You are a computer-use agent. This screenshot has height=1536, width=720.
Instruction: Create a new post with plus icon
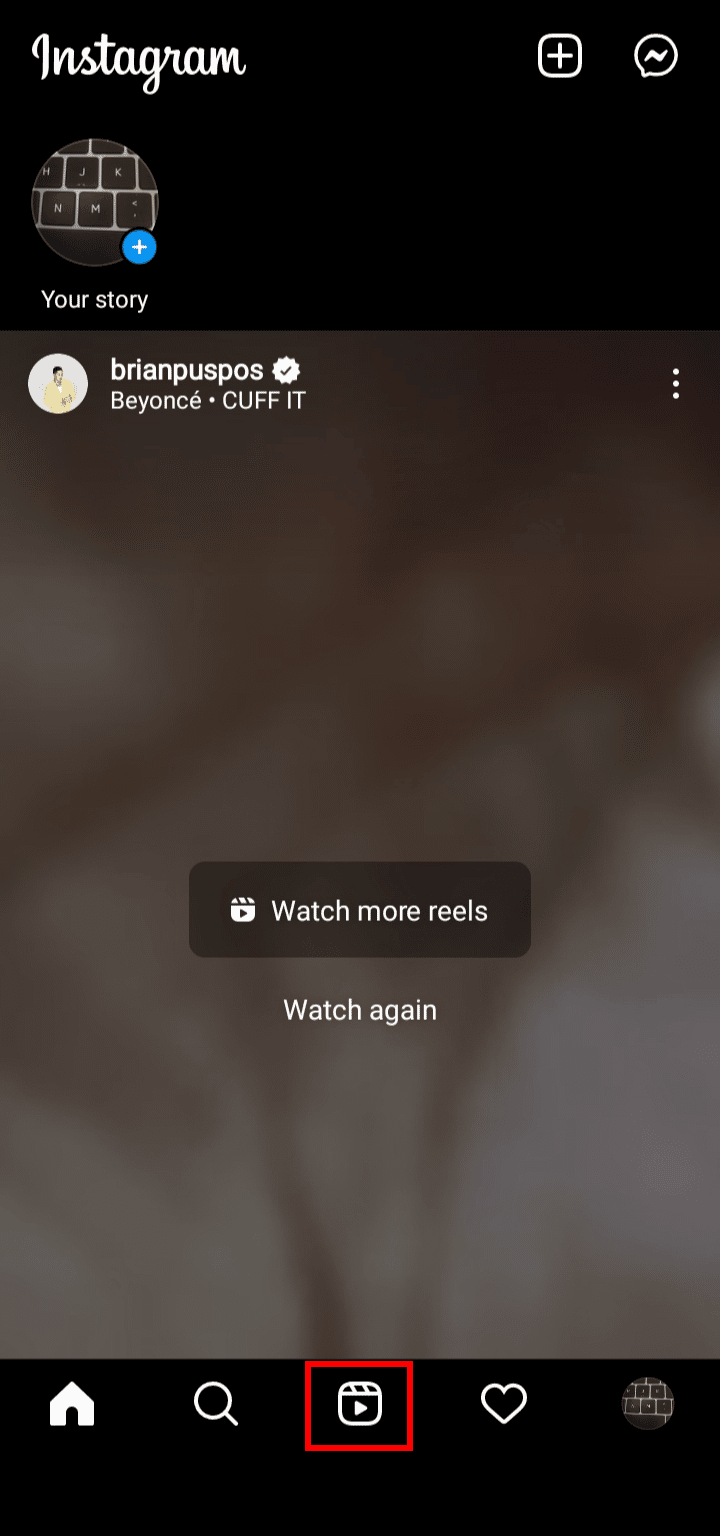560,57
